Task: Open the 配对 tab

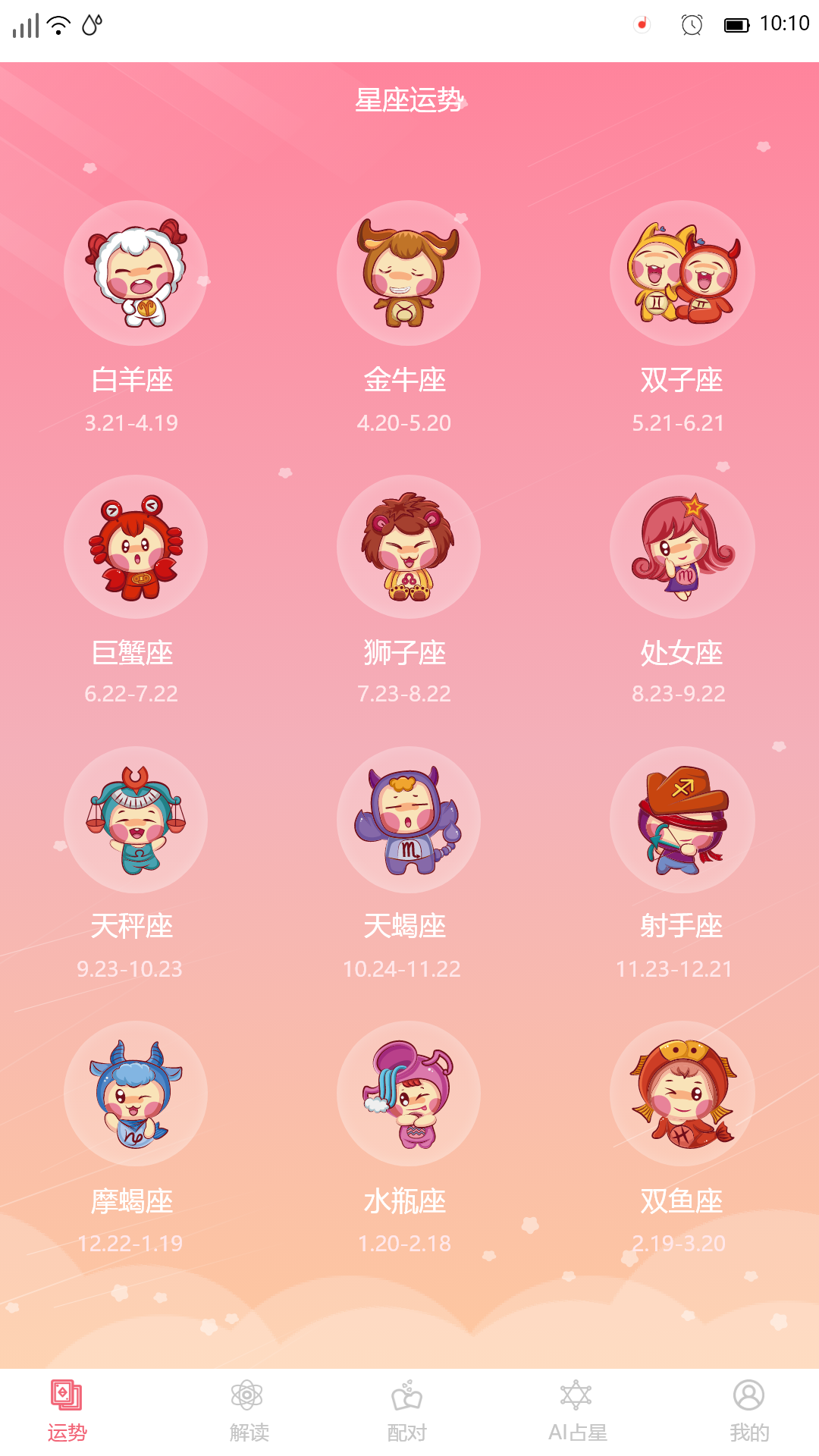Action: [407, 1410]
